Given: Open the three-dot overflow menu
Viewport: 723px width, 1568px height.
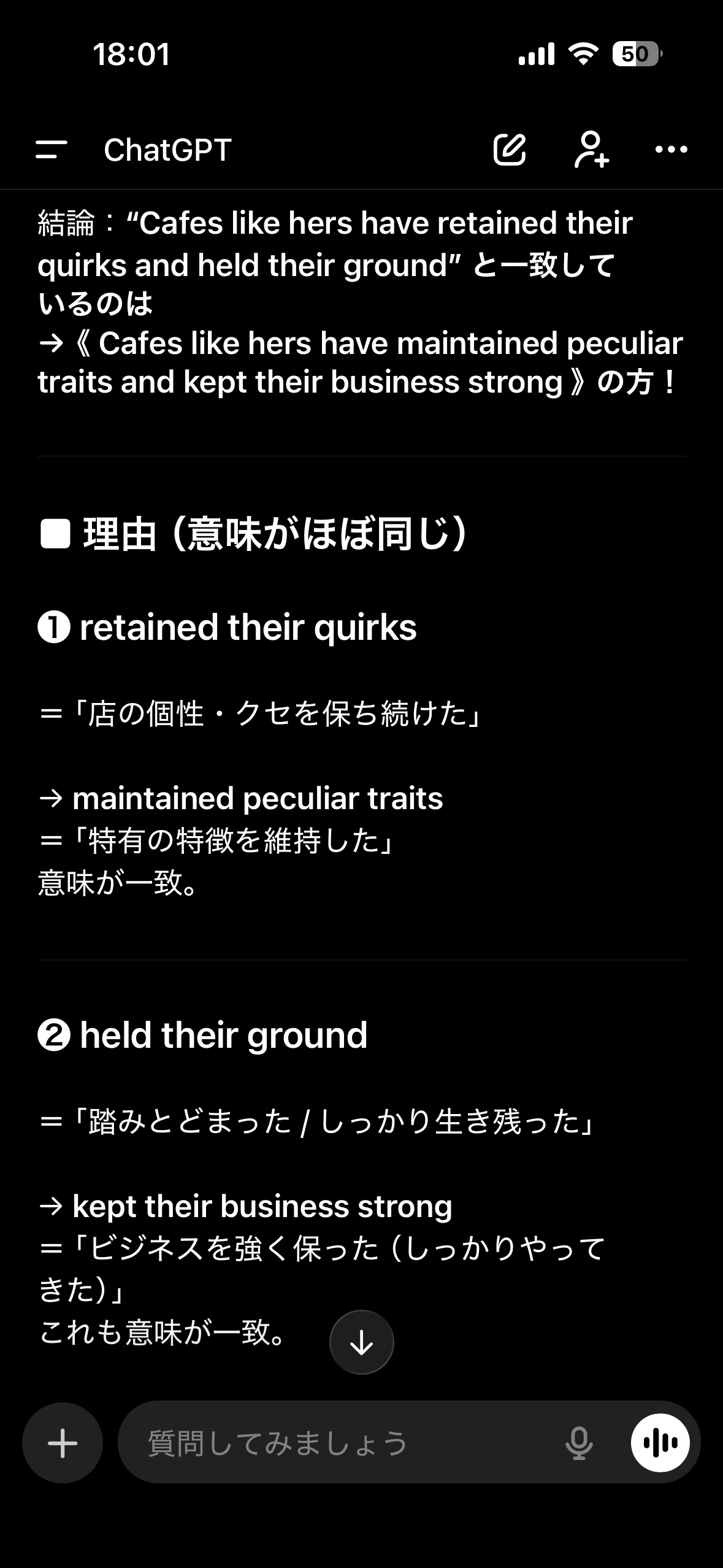Looking at the screenshot, I should tap(671, 150).
